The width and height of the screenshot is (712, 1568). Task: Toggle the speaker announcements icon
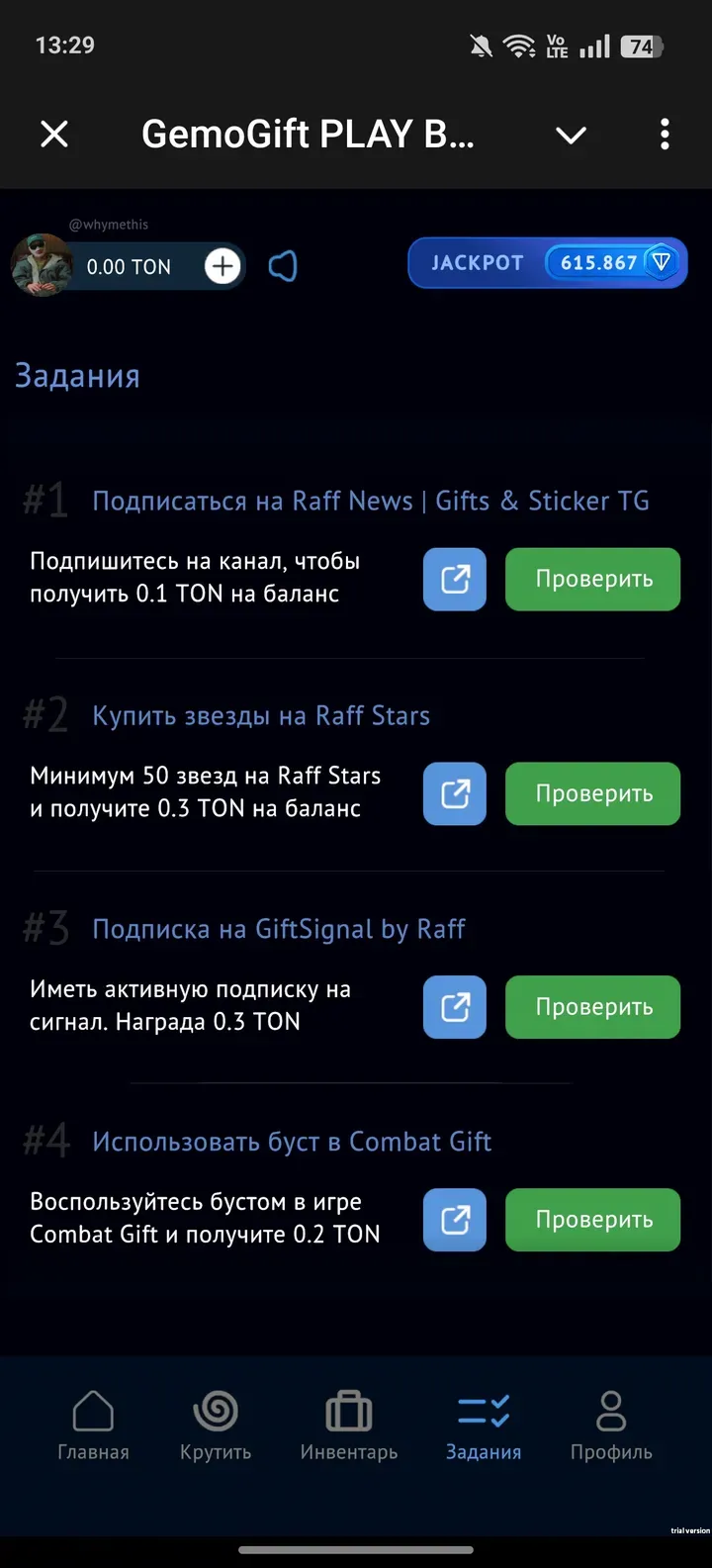coord(283,265)
